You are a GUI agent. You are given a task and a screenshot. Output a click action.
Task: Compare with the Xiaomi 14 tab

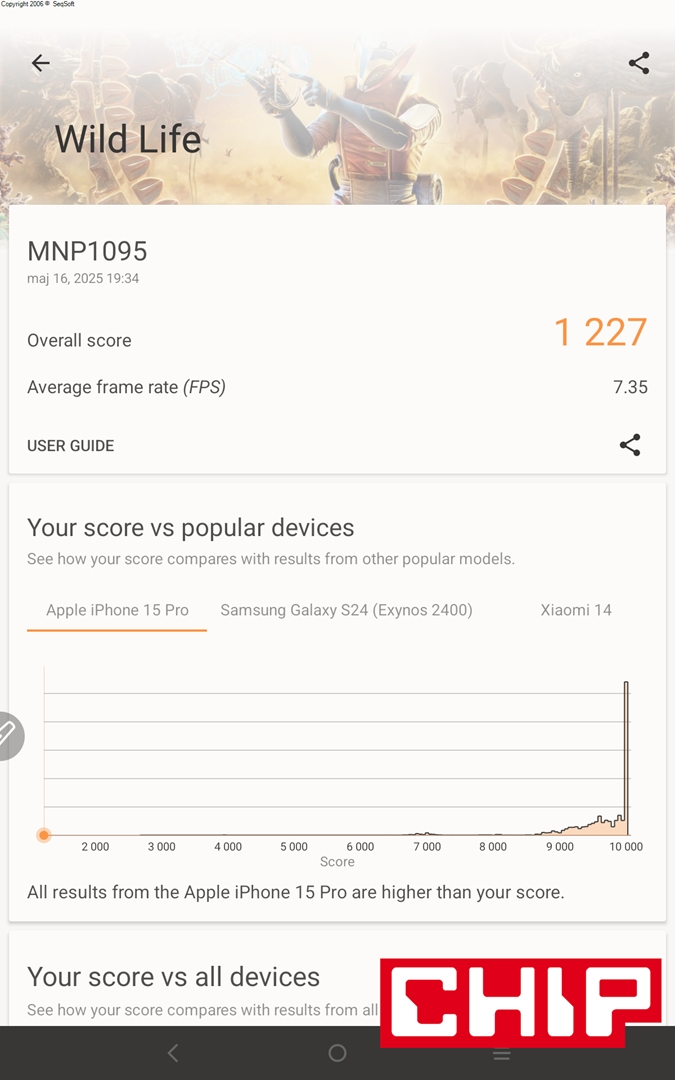pos(576,610)
